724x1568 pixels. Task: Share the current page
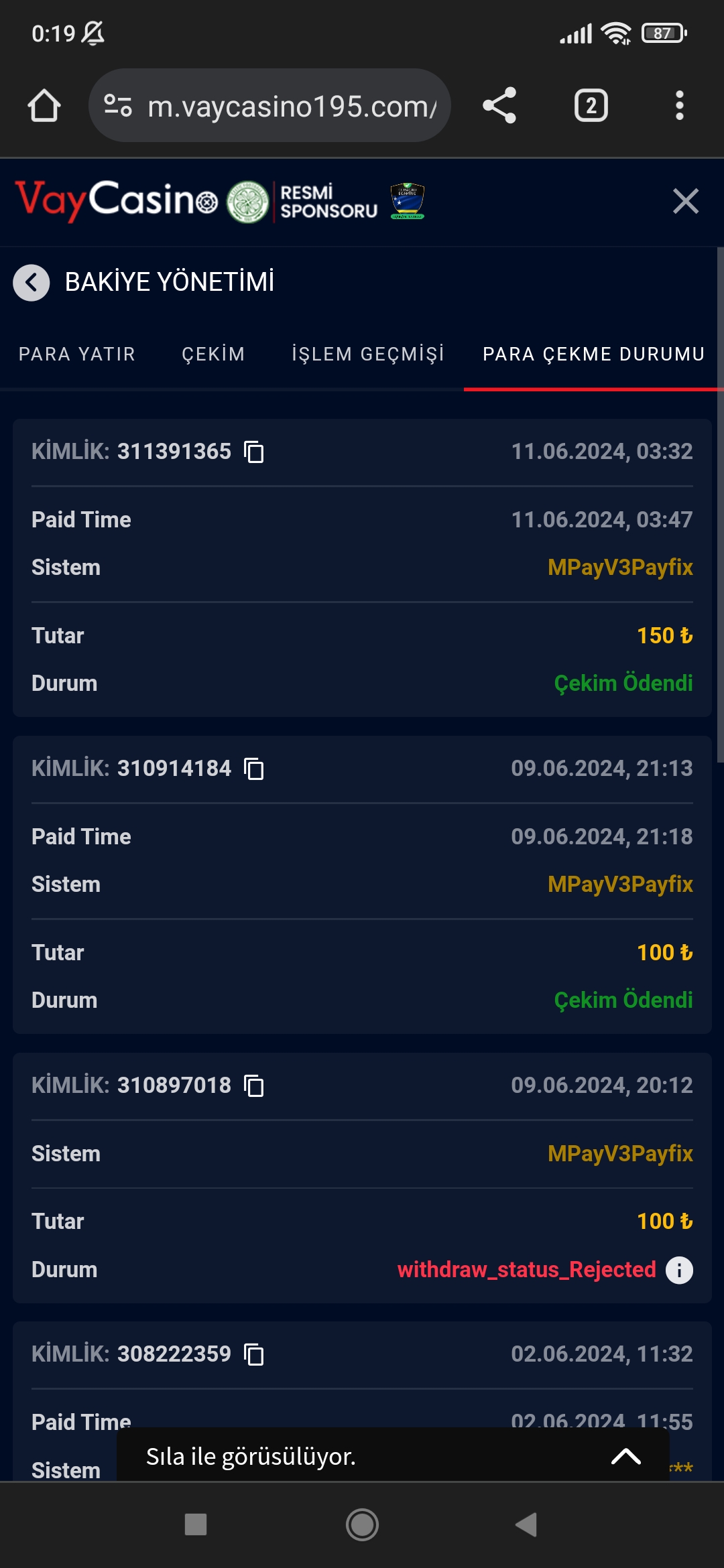coord(499,106)
